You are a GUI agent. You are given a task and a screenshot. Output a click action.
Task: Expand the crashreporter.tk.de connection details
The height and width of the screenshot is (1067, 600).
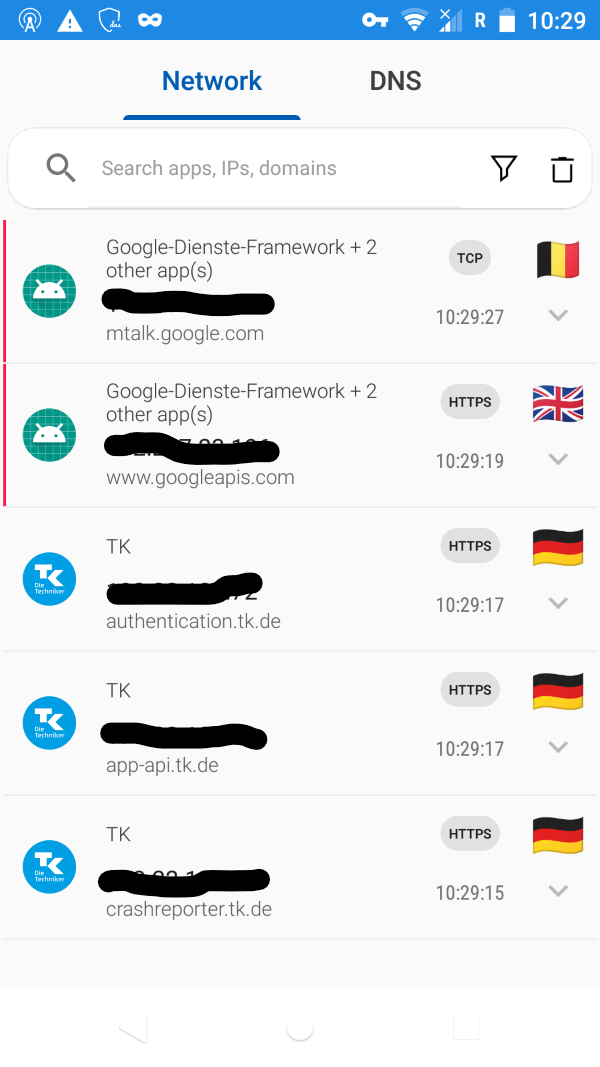tap(558, 891)
